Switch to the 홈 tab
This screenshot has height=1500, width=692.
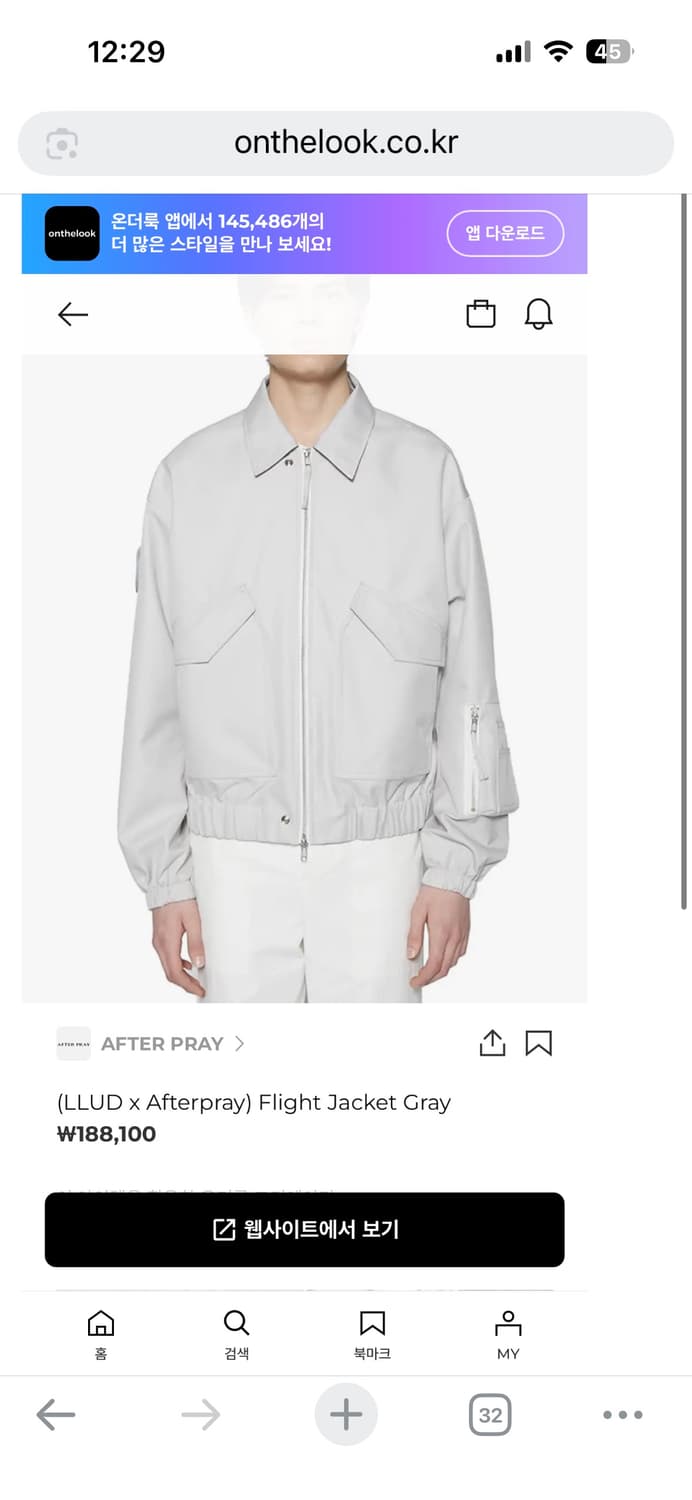(x=101, y=1334)
